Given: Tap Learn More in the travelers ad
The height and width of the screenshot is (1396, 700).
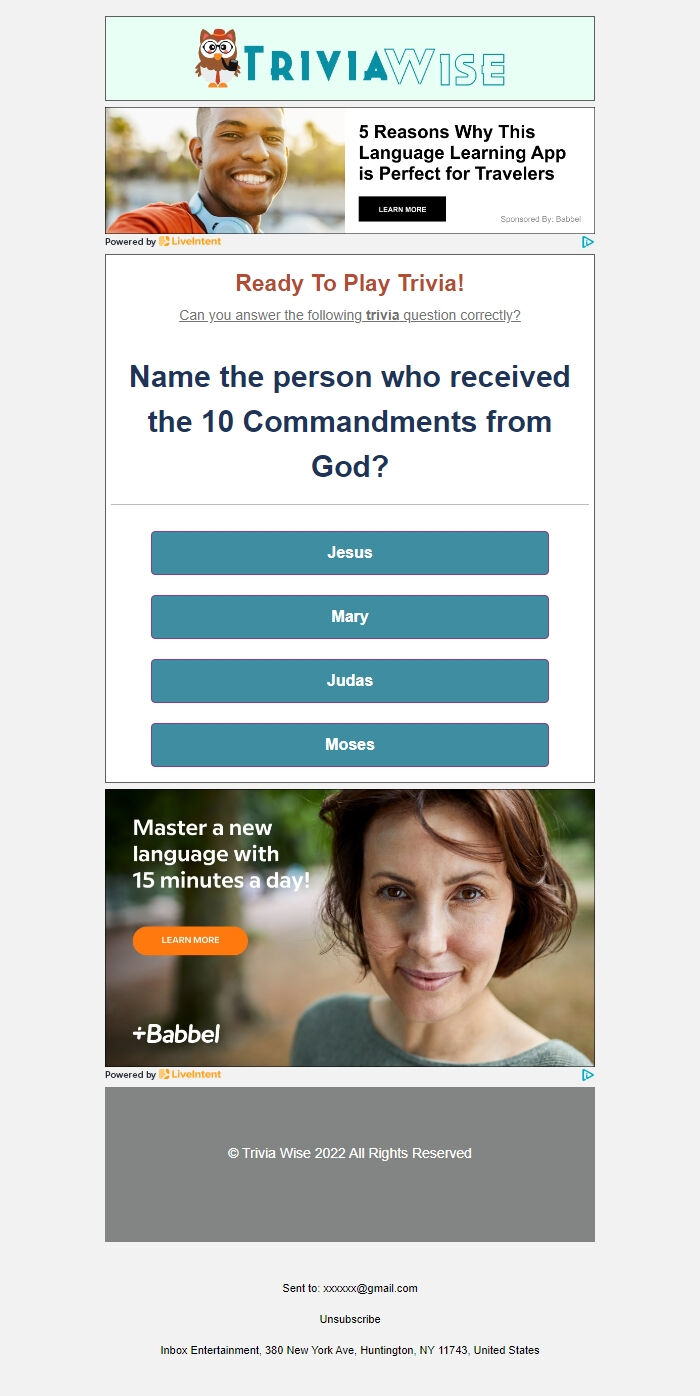Looking at the screenshot, I should (x=402, y=209).
